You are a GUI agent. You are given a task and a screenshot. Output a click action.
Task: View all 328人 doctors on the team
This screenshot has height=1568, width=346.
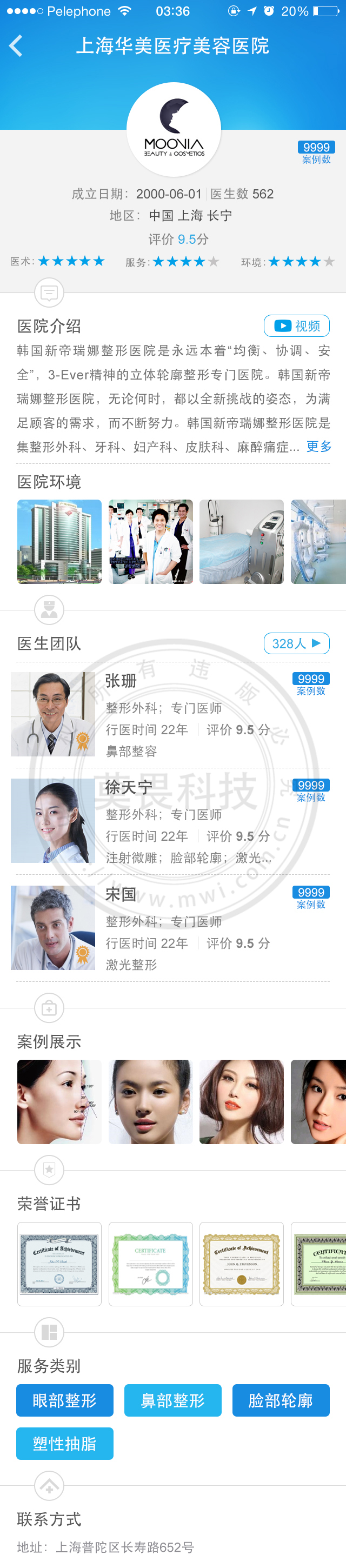coord(297,643)
